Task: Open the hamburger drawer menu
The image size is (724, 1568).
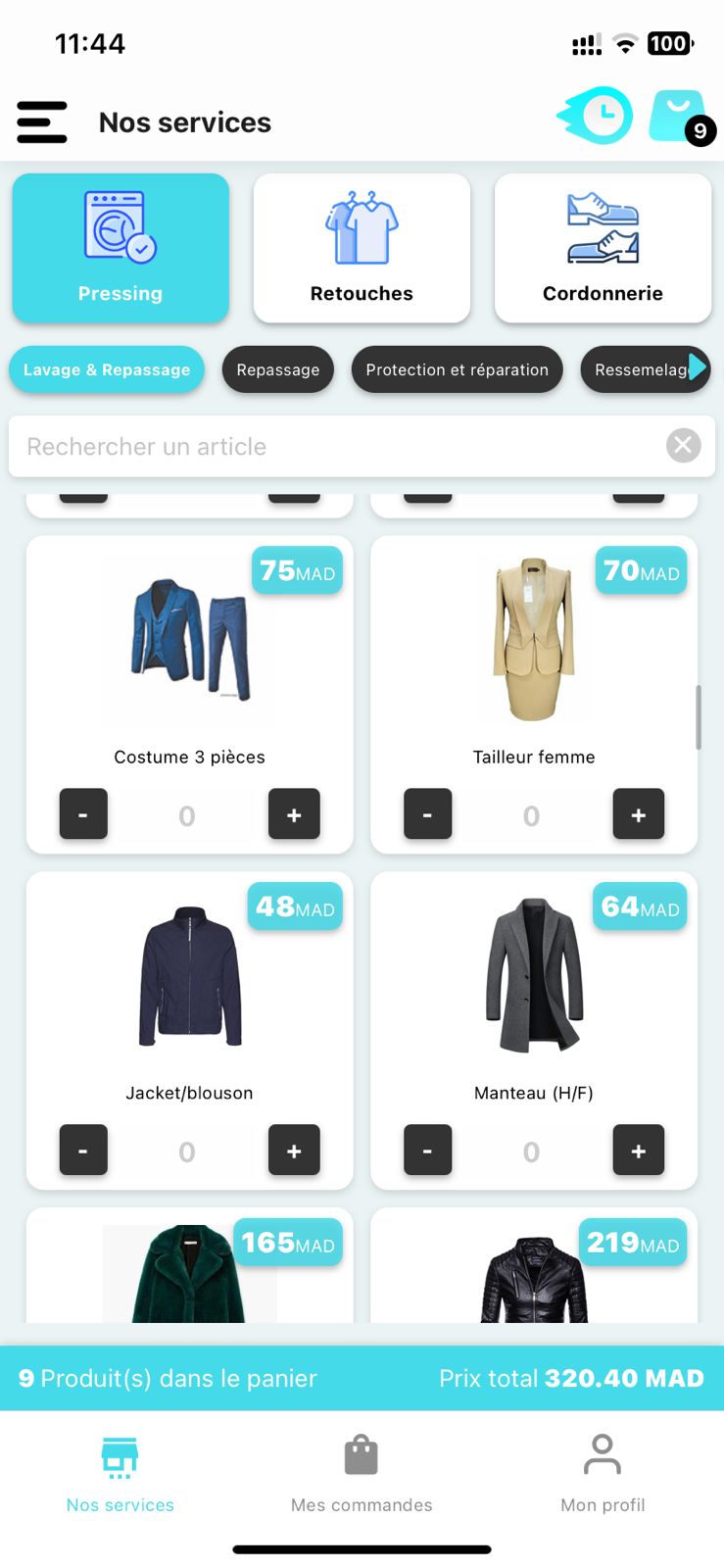Action: tap(42, 122)
